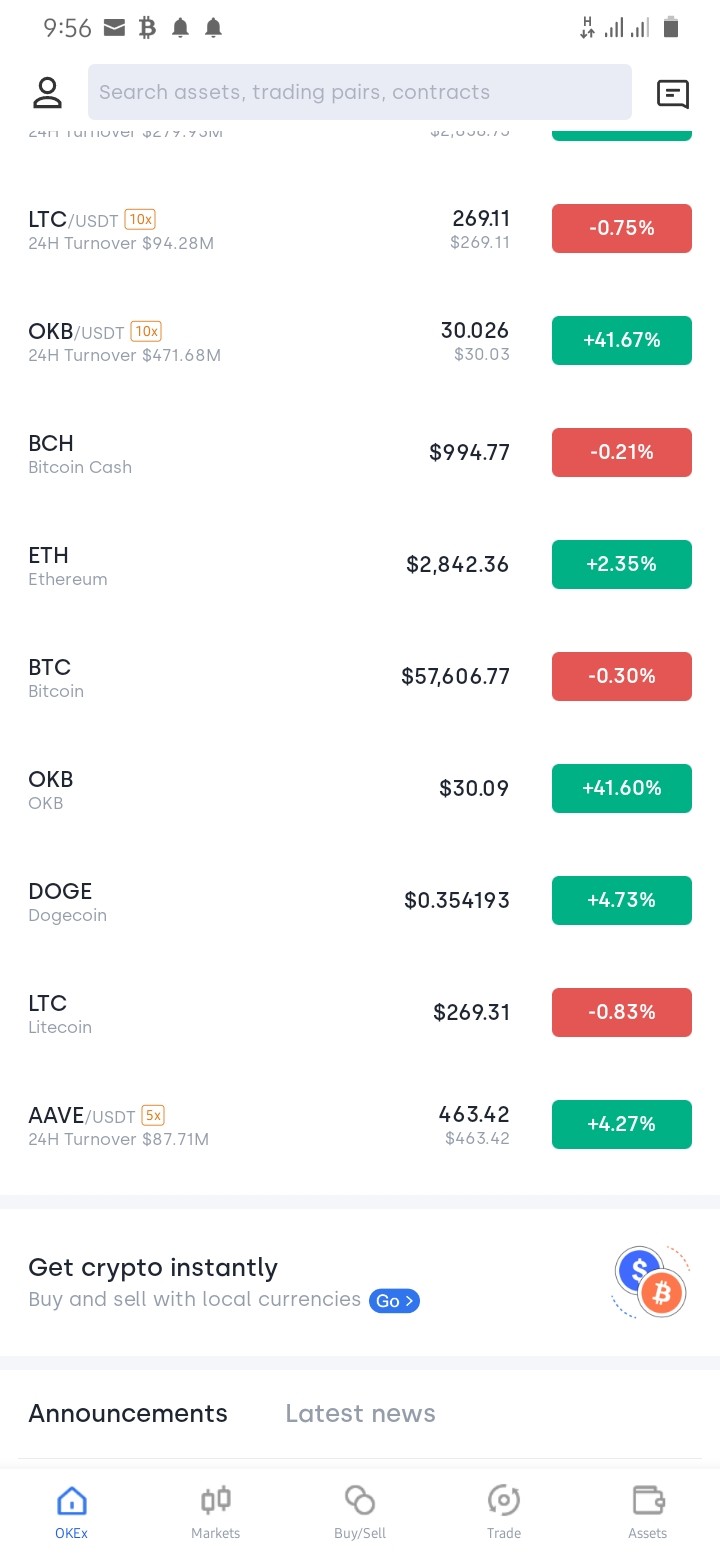Open the Buy/Sell tab

pyautogui.click(x=360, y=1512)
